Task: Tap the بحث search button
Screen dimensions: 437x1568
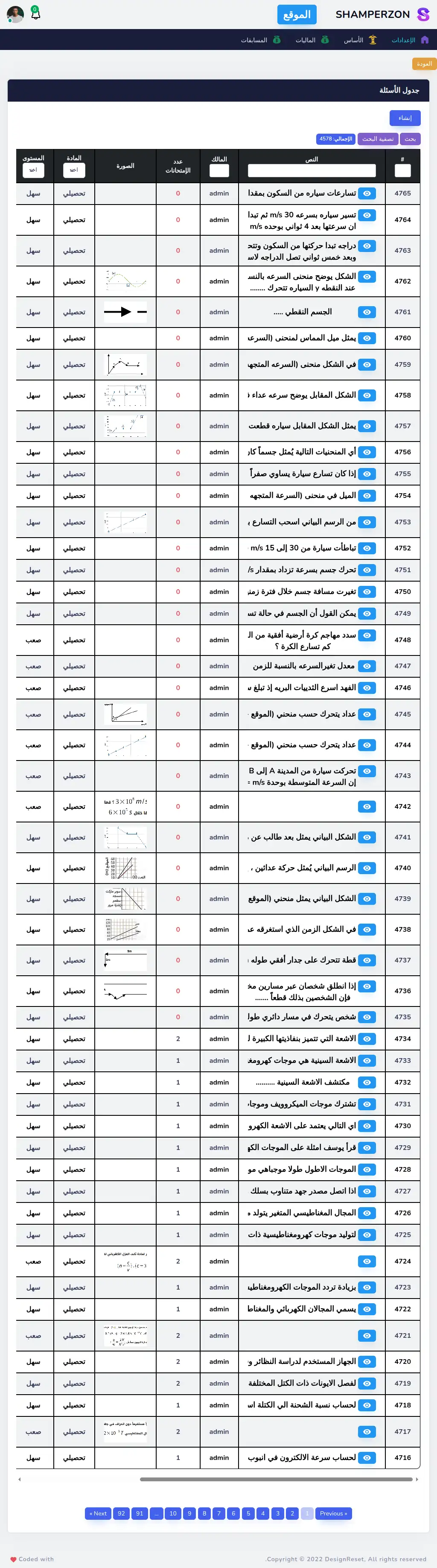Action: coord(410,139)
